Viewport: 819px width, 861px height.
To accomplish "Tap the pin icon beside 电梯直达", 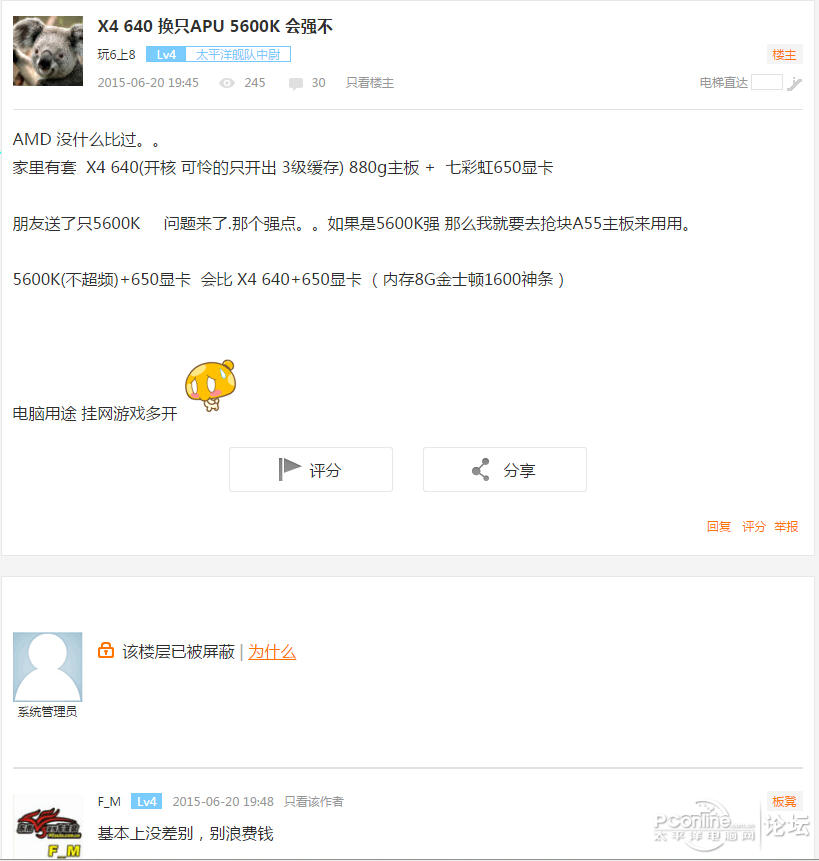I will [x=795, y=84].
